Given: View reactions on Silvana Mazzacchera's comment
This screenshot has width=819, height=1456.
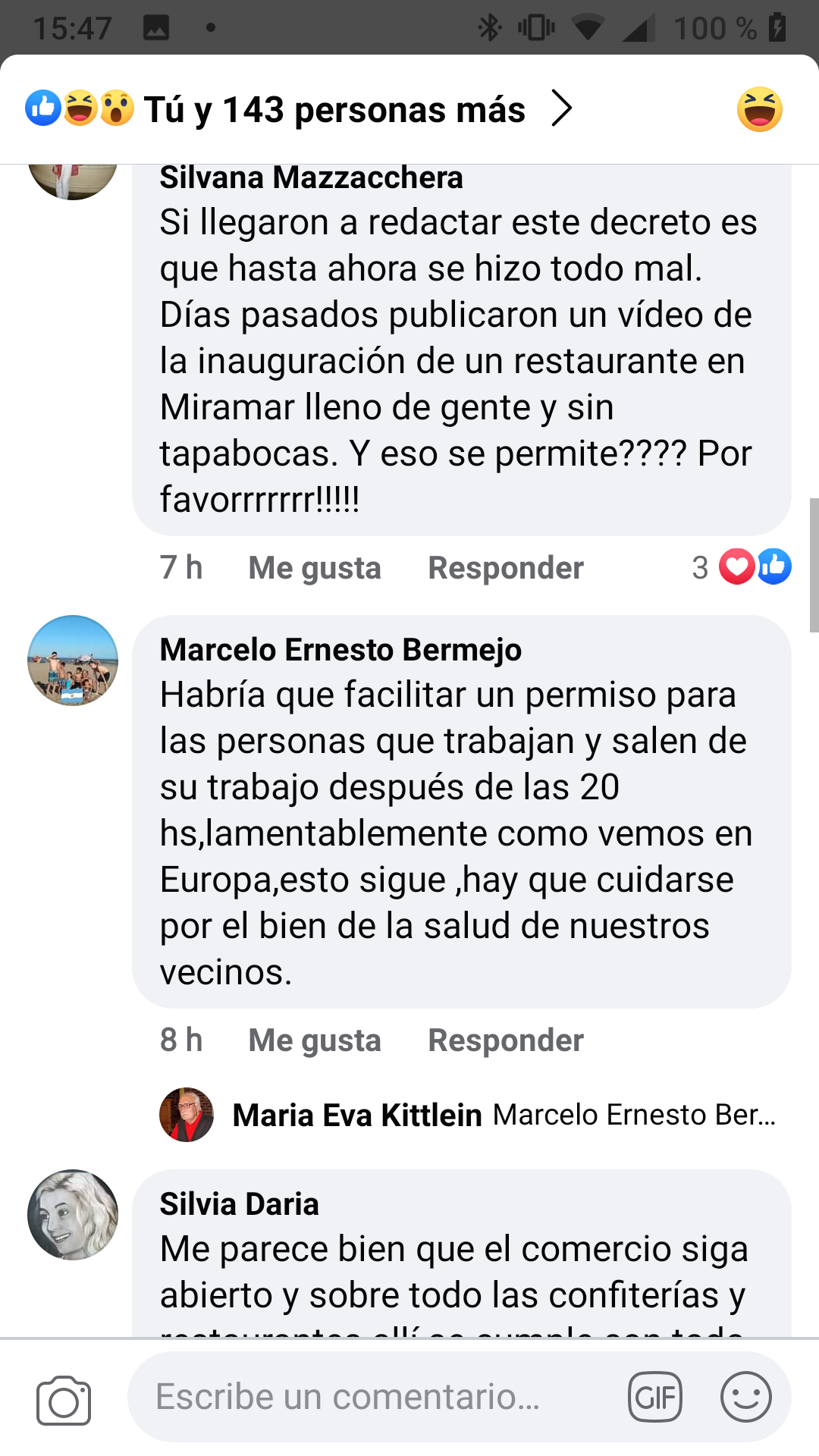Looking at the screenshot, I should click(x=741, y=566).
